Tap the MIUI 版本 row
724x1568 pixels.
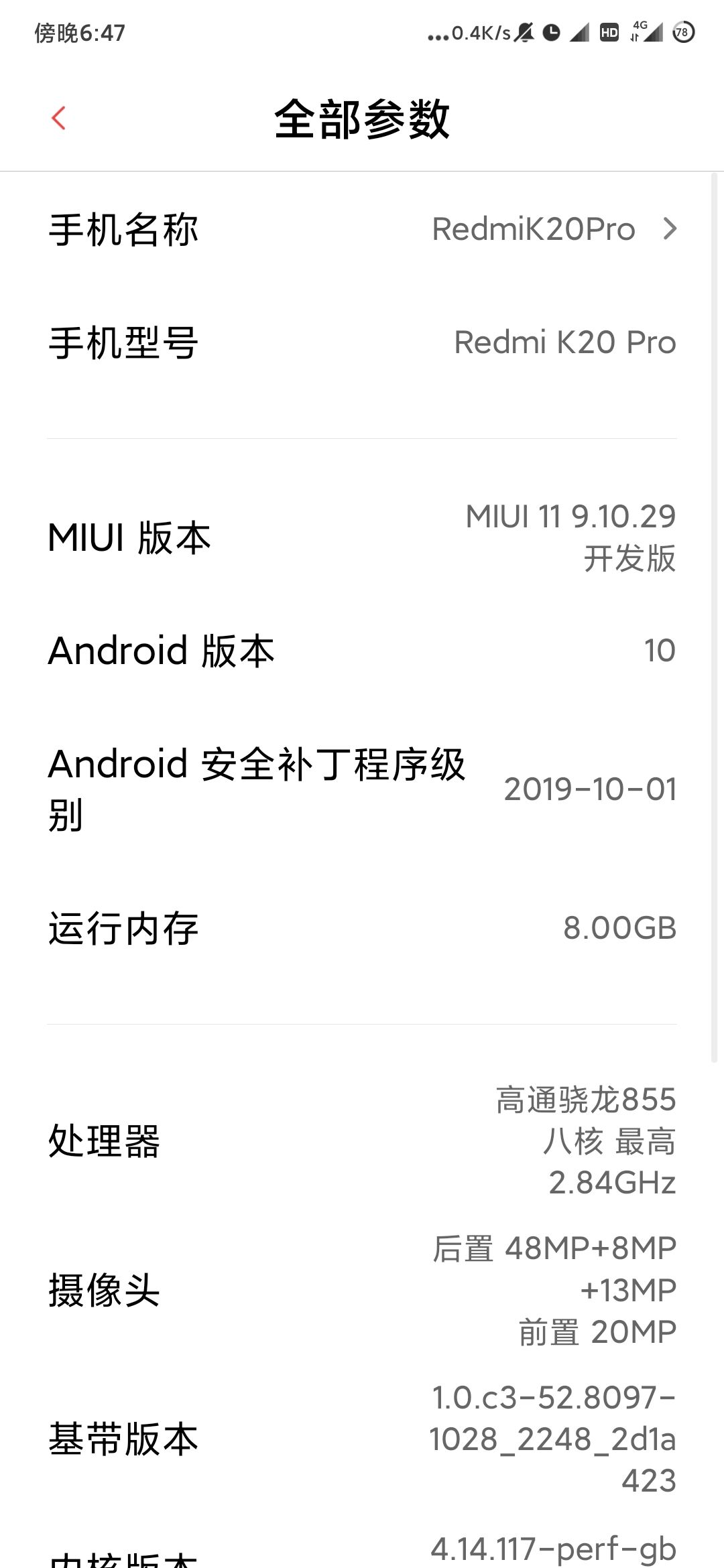coord(362,537)
